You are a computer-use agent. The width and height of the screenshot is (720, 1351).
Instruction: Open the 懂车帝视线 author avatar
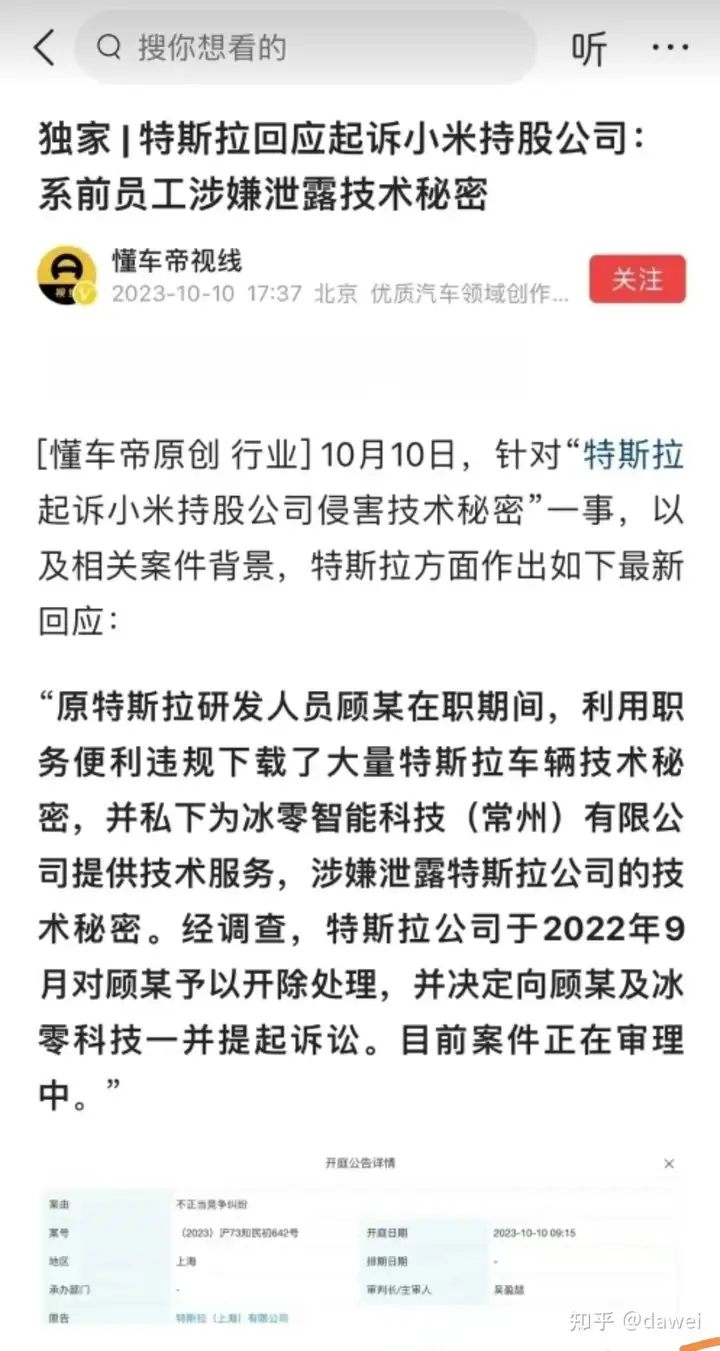(67, 277)
